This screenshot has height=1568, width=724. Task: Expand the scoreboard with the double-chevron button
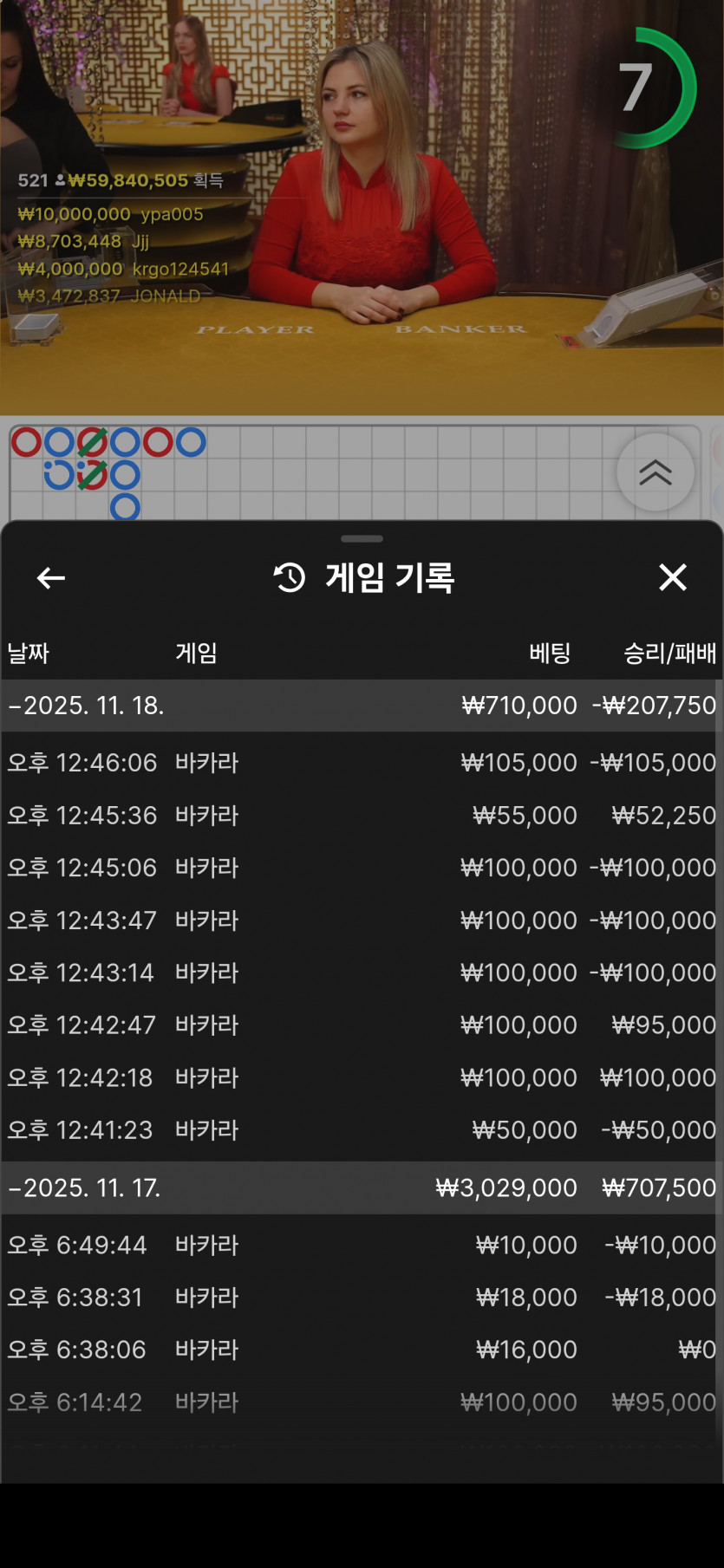pyautogui.click(x=656, y=472)
